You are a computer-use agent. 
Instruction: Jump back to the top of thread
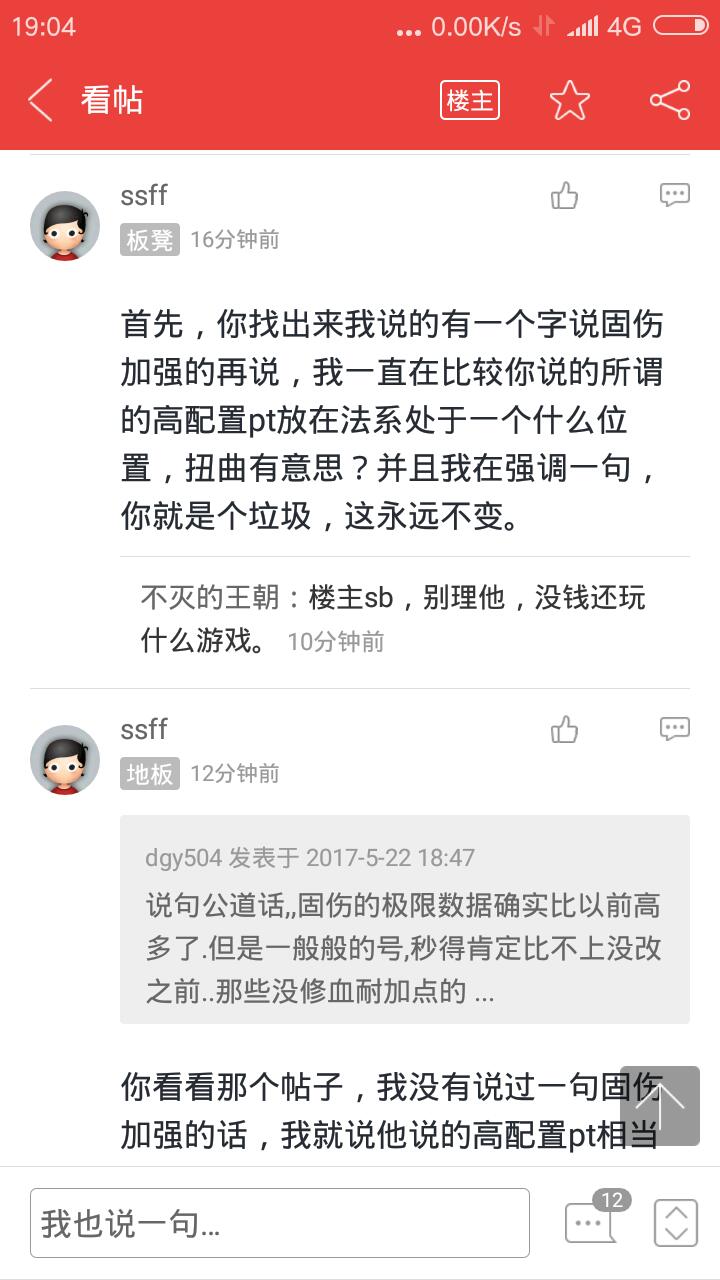click(x=659, y=1105)
